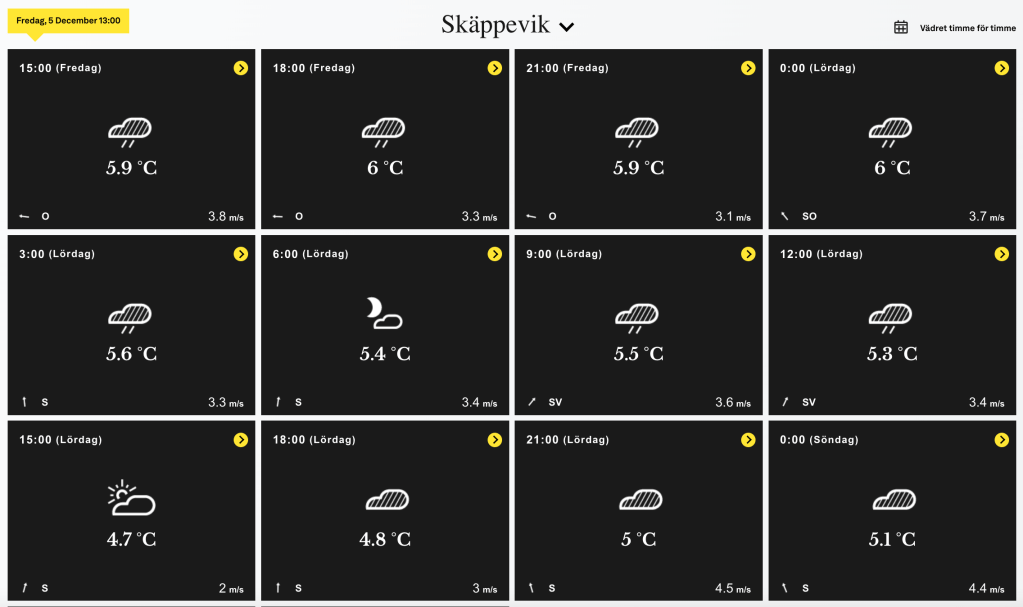Open the 15:00 (Lördag) forecast arrow
Screen dimensions: 1023x607
[241, 440]
